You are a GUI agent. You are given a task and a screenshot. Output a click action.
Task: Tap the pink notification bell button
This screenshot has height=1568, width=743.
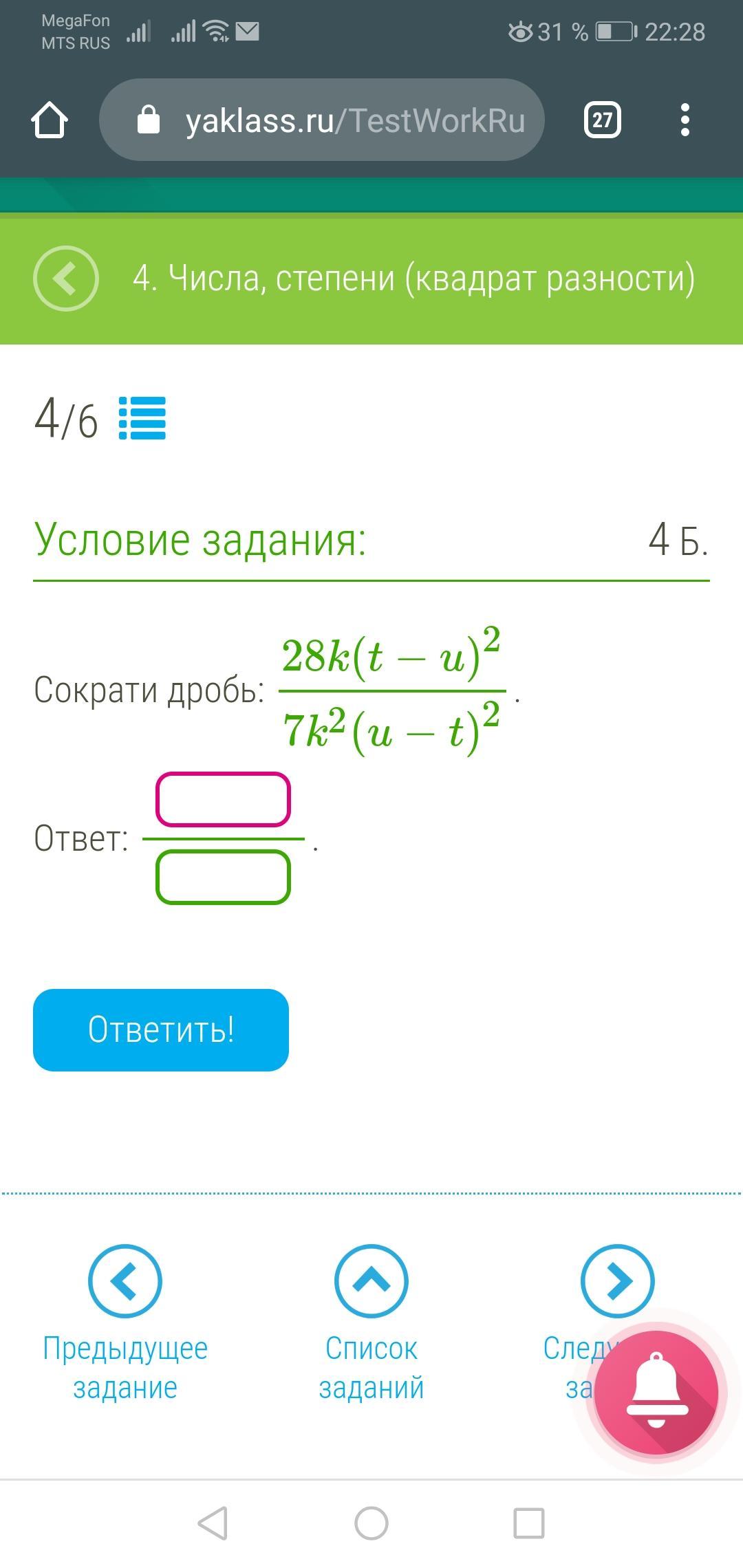tap(656, 1393)
